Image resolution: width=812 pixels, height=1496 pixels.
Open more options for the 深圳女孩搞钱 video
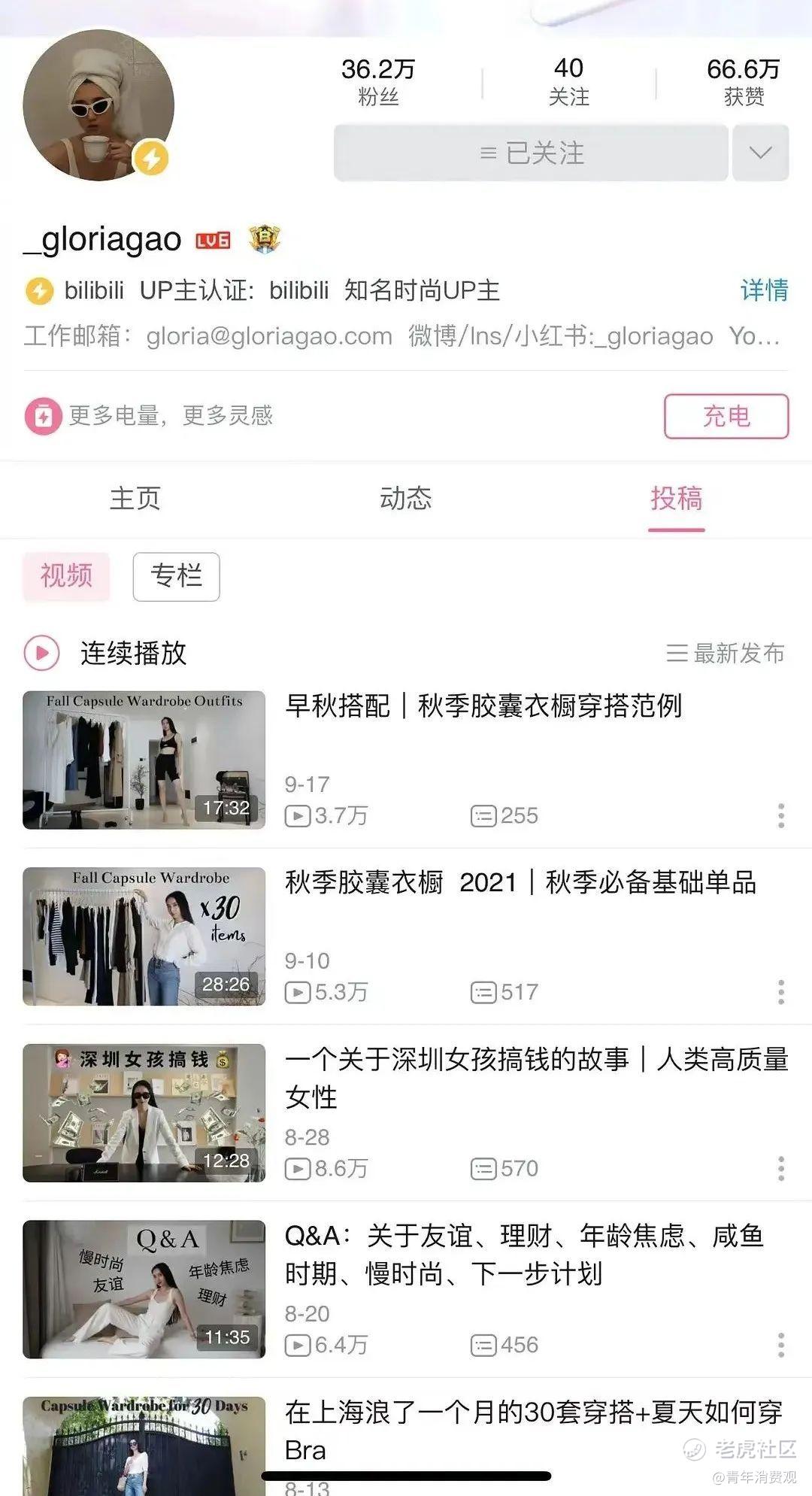[x=781, y=1168]
